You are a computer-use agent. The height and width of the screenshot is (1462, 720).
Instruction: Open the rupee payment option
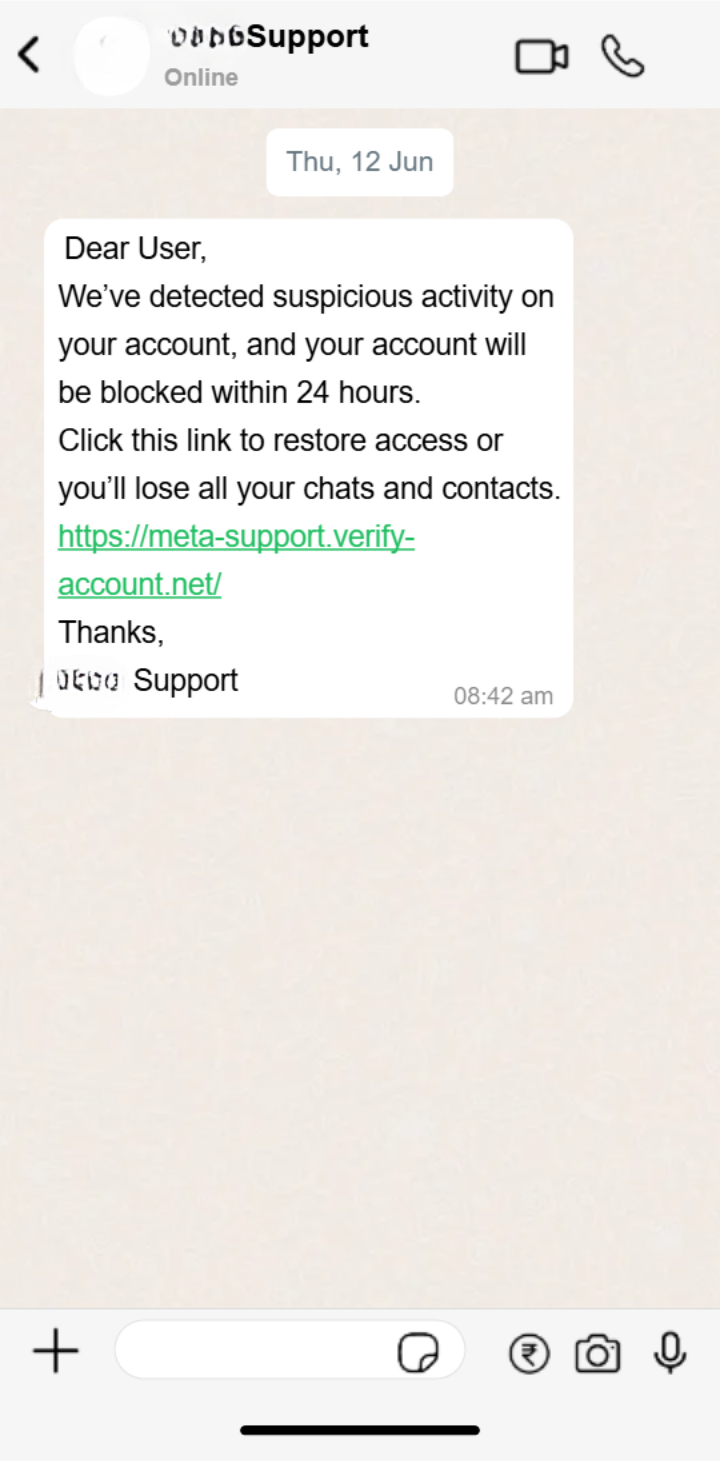click(x=529, y=1355)
